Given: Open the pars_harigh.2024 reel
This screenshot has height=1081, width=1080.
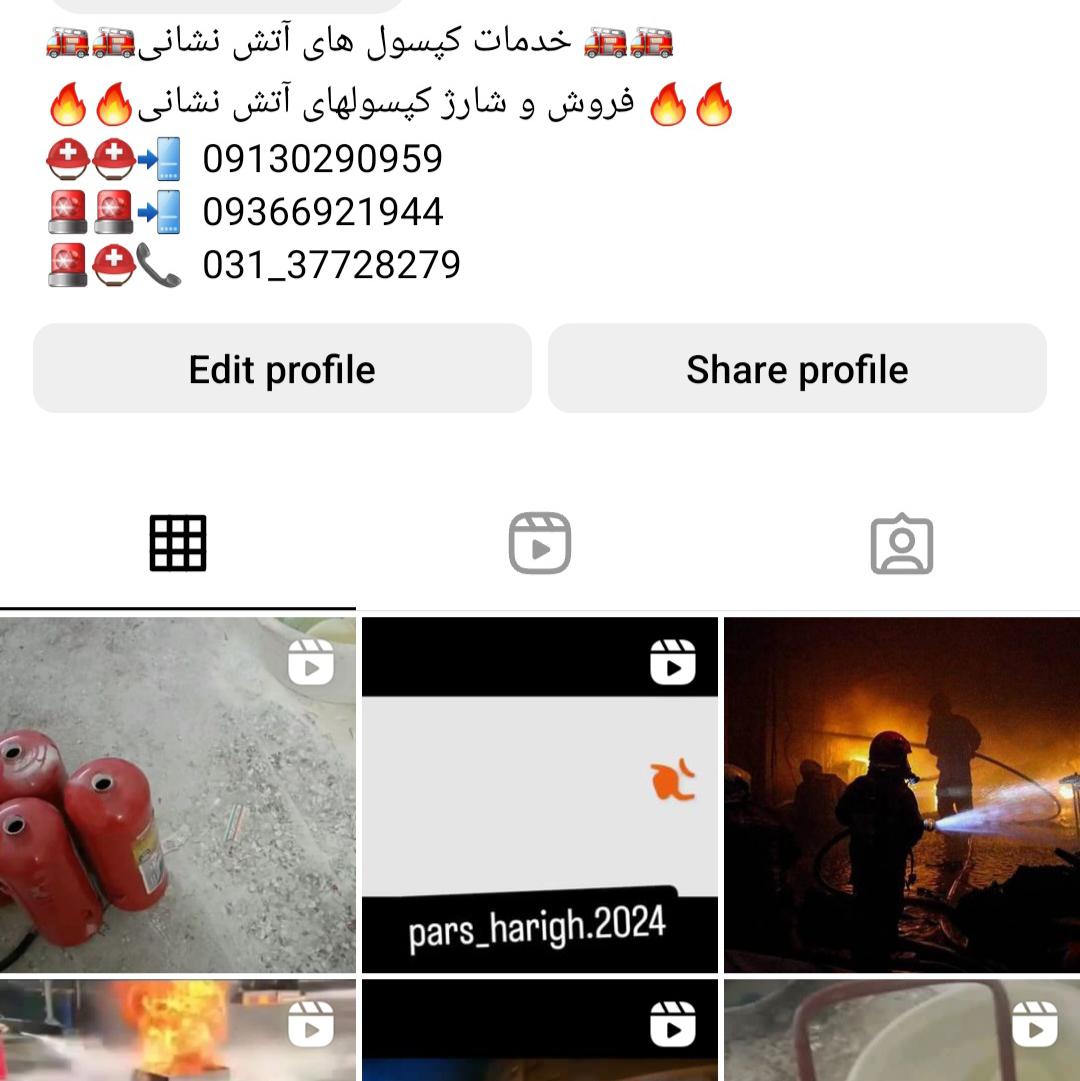Looking at the screenshot, I should (x=539, y=794).
